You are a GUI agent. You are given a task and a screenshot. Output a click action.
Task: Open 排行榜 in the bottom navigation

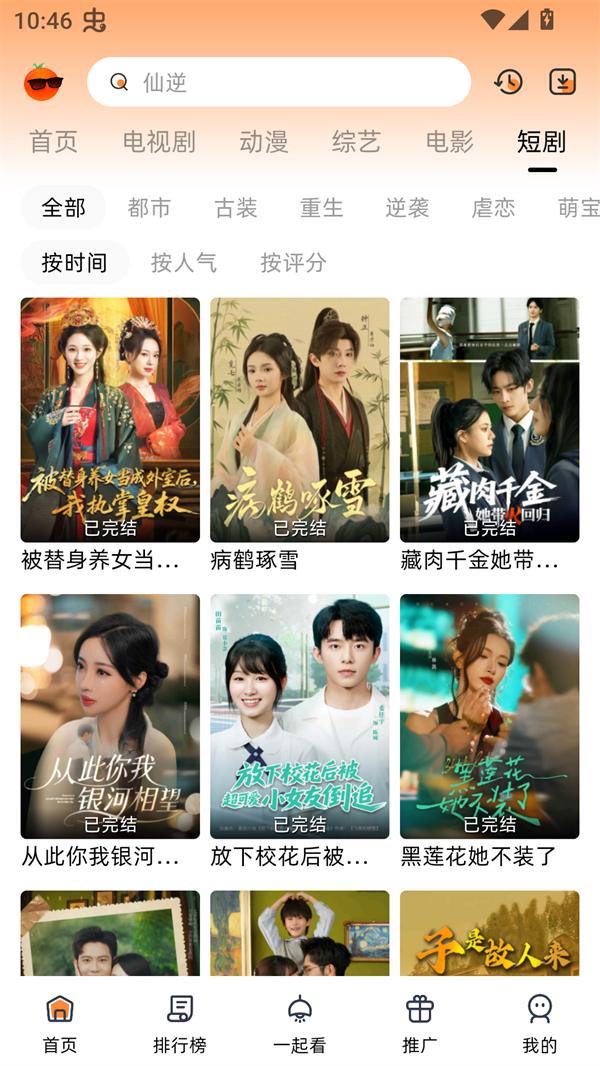coord(180,1024)
